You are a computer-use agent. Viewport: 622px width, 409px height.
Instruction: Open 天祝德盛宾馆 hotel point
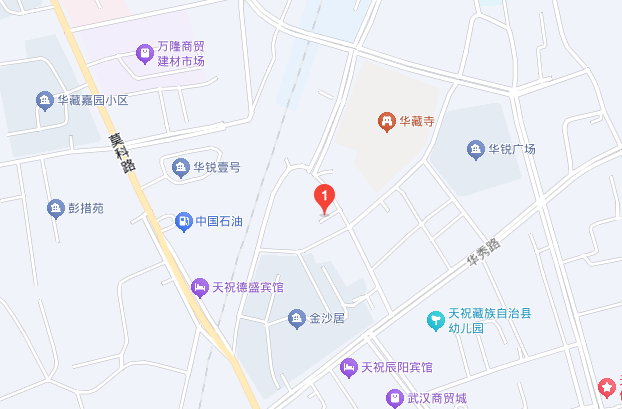tap(199, 287)
